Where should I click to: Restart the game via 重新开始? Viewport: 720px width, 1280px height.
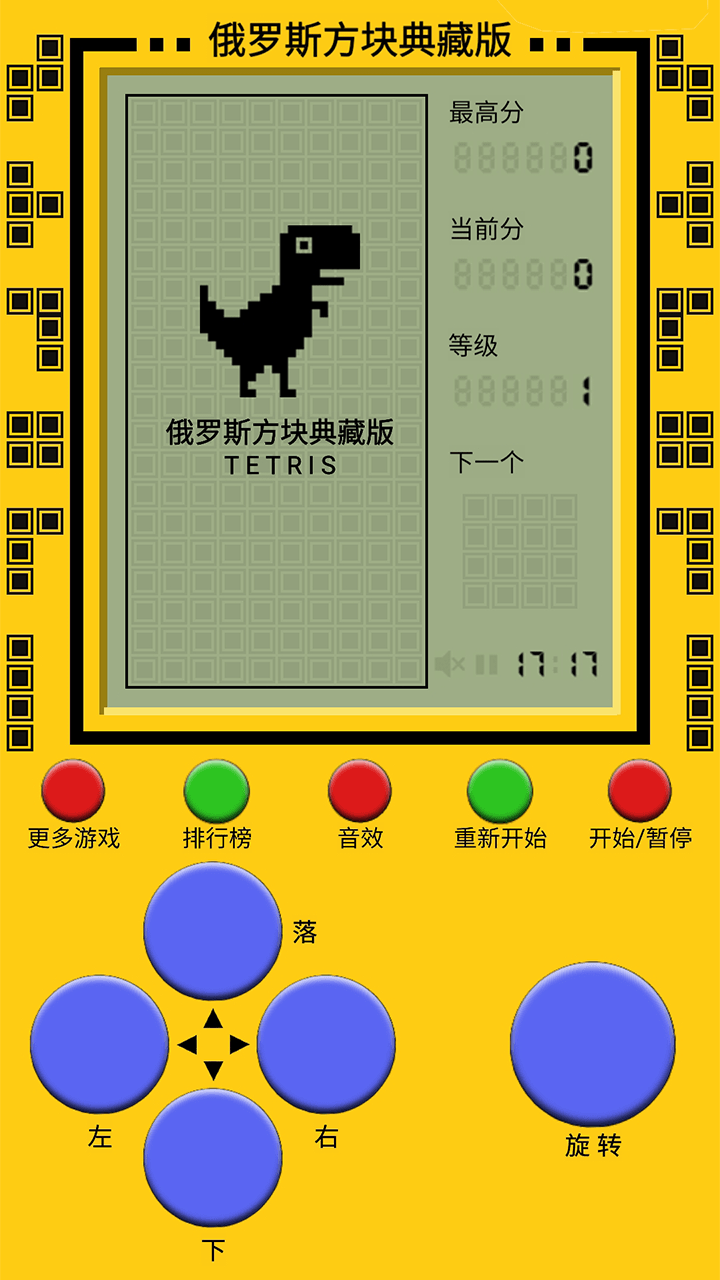tap(500, 790)
